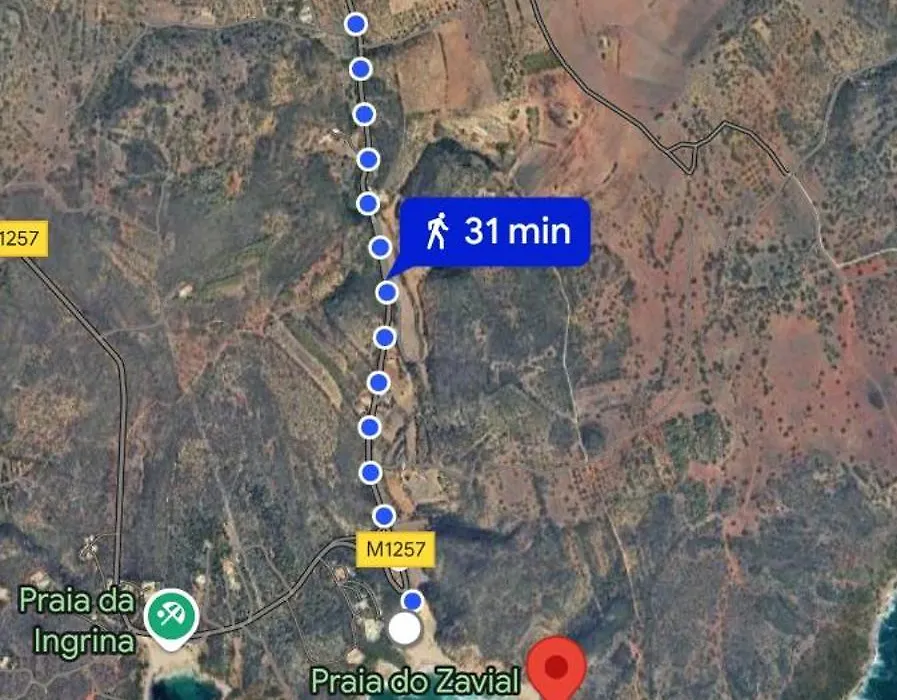
Task: Open the 31 min walking route callout
Action: click(x=497, y=233)
